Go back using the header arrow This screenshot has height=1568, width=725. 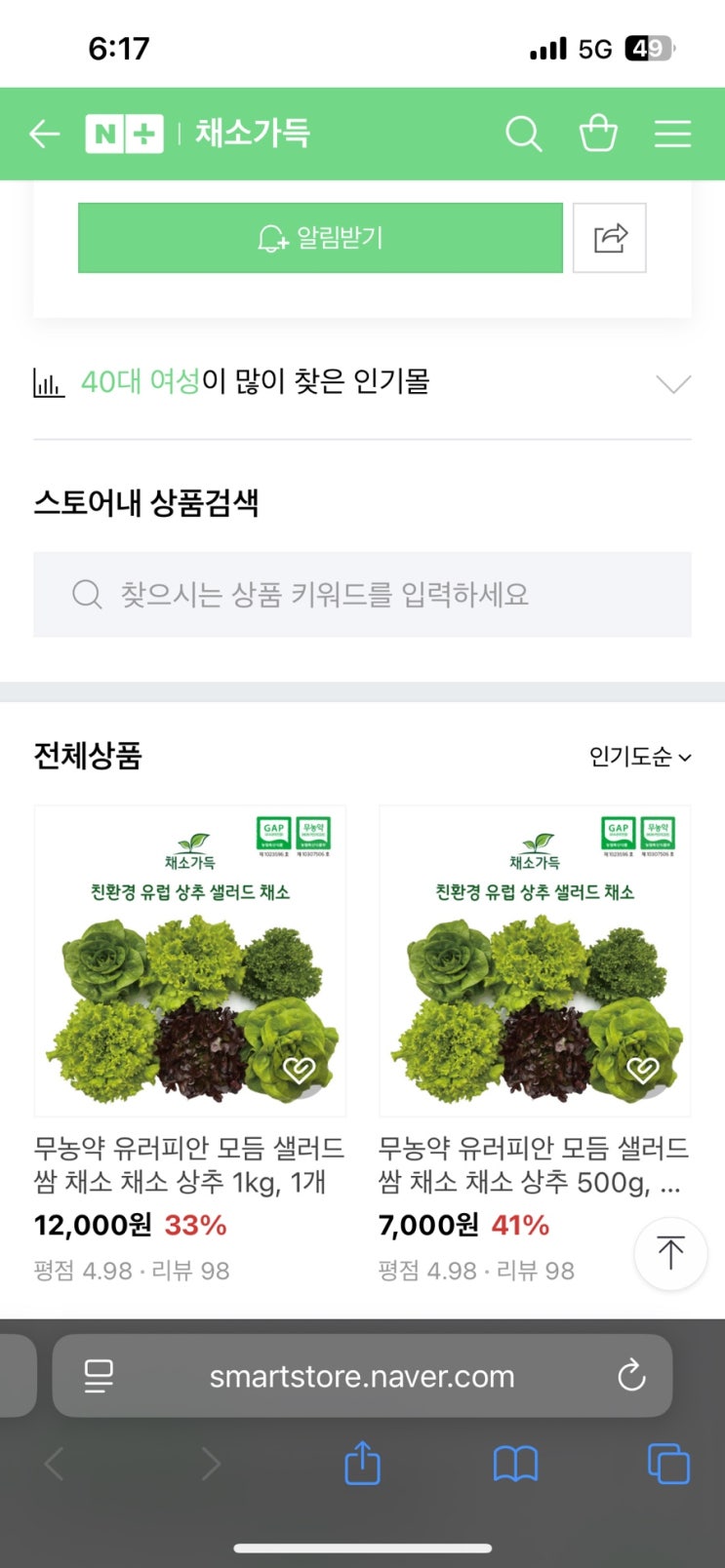coord(45,134)
